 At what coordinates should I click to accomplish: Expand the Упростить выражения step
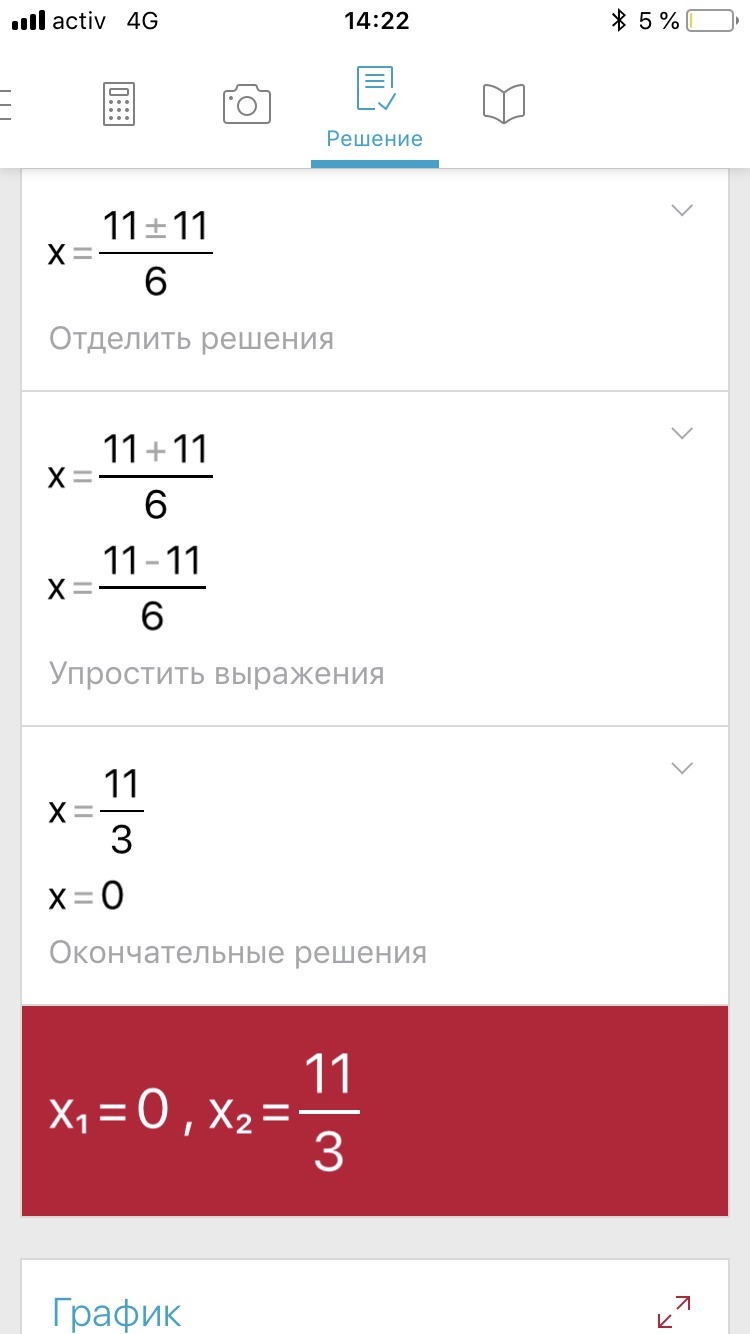coord(682,433)
